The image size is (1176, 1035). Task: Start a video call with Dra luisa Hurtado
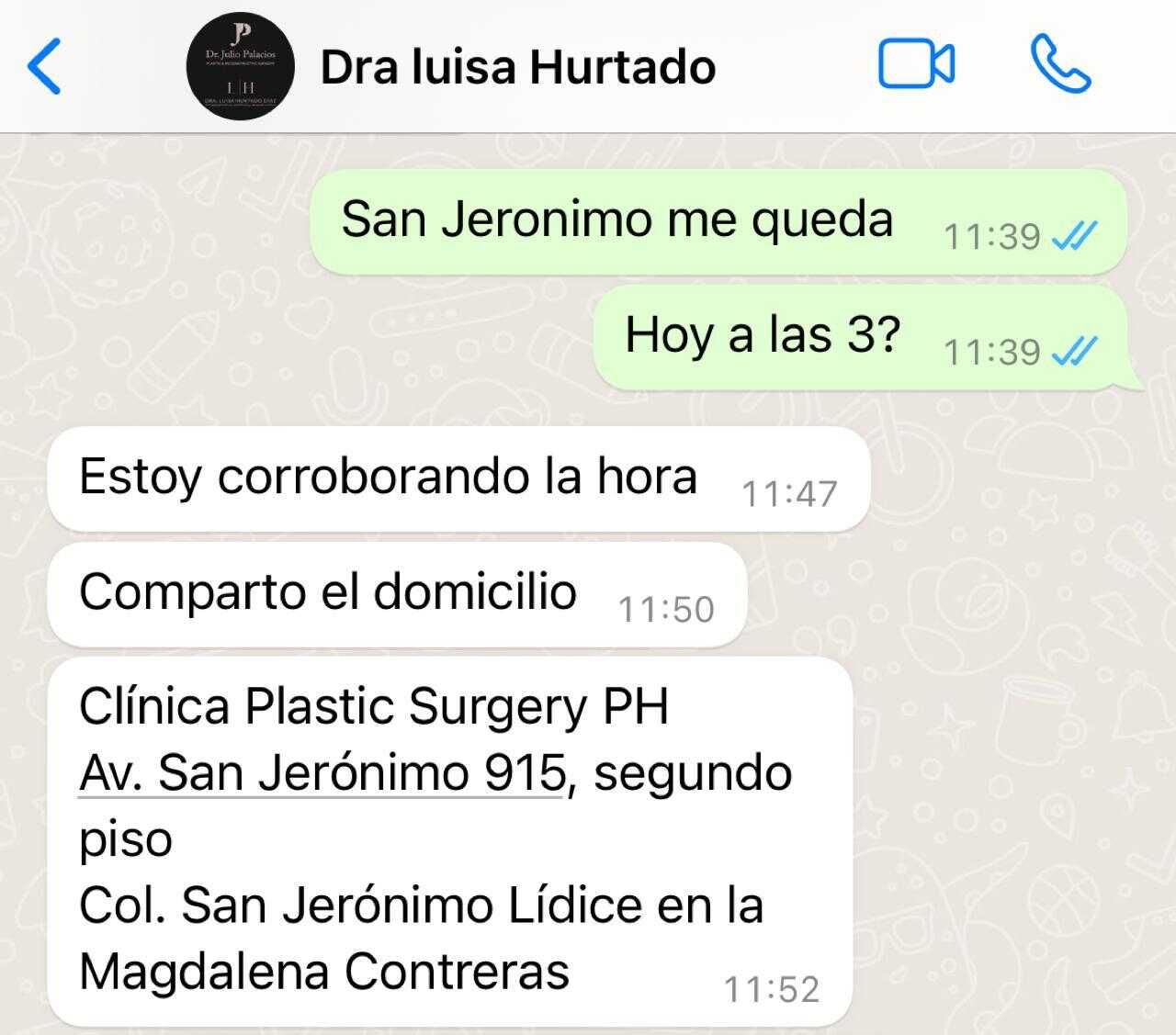click(x=916, y=65)
